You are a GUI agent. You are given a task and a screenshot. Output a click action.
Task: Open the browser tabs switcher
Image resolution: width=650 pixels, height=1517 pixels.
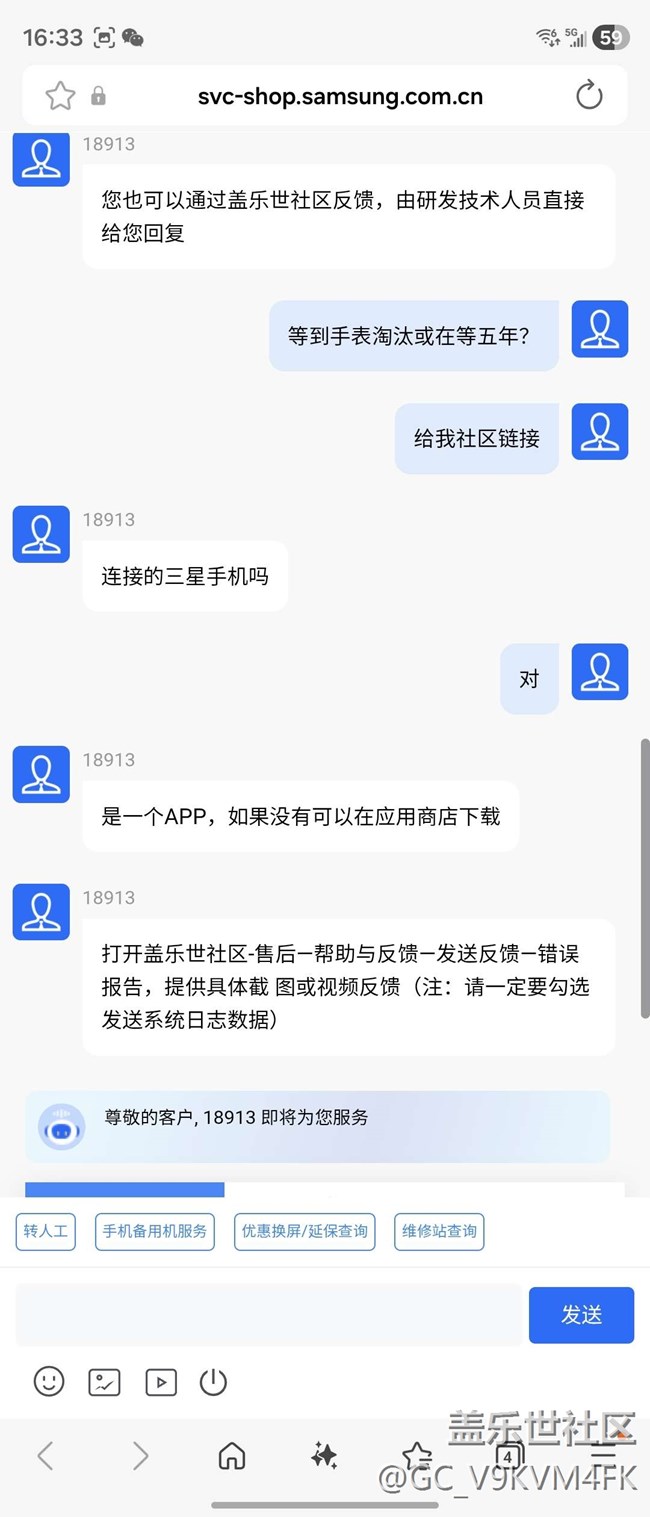(508, 1456)
